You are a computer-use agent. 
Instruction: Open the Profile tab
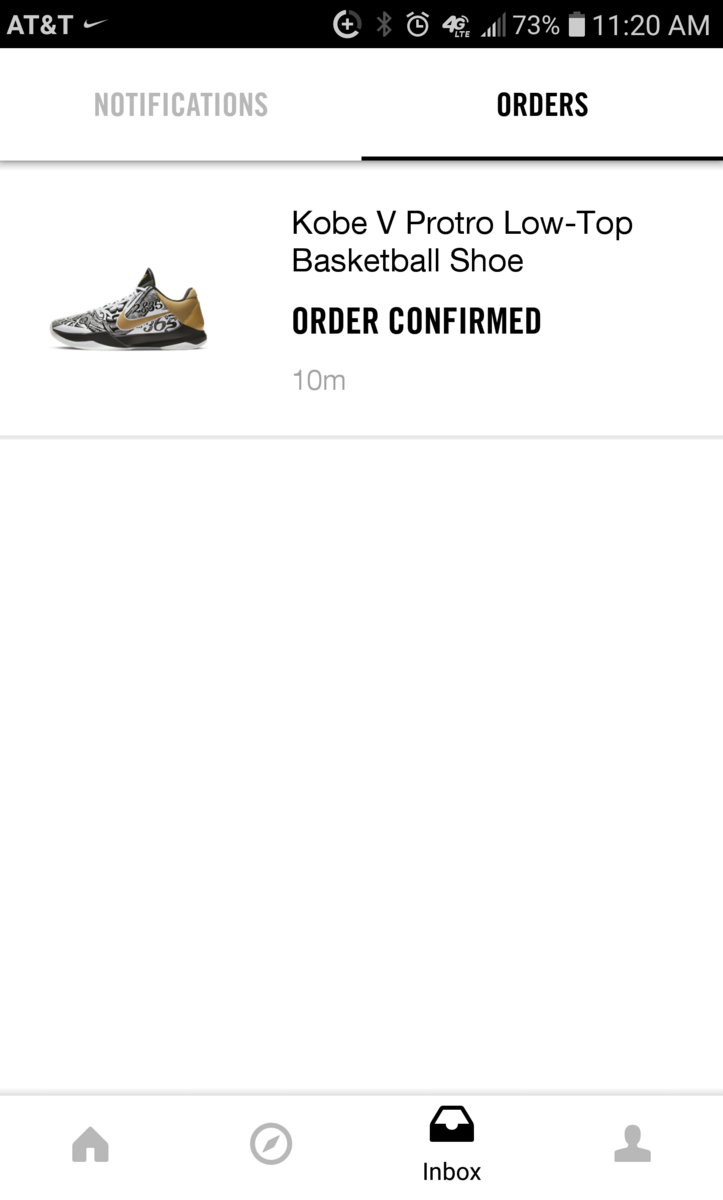point(632,1144)
